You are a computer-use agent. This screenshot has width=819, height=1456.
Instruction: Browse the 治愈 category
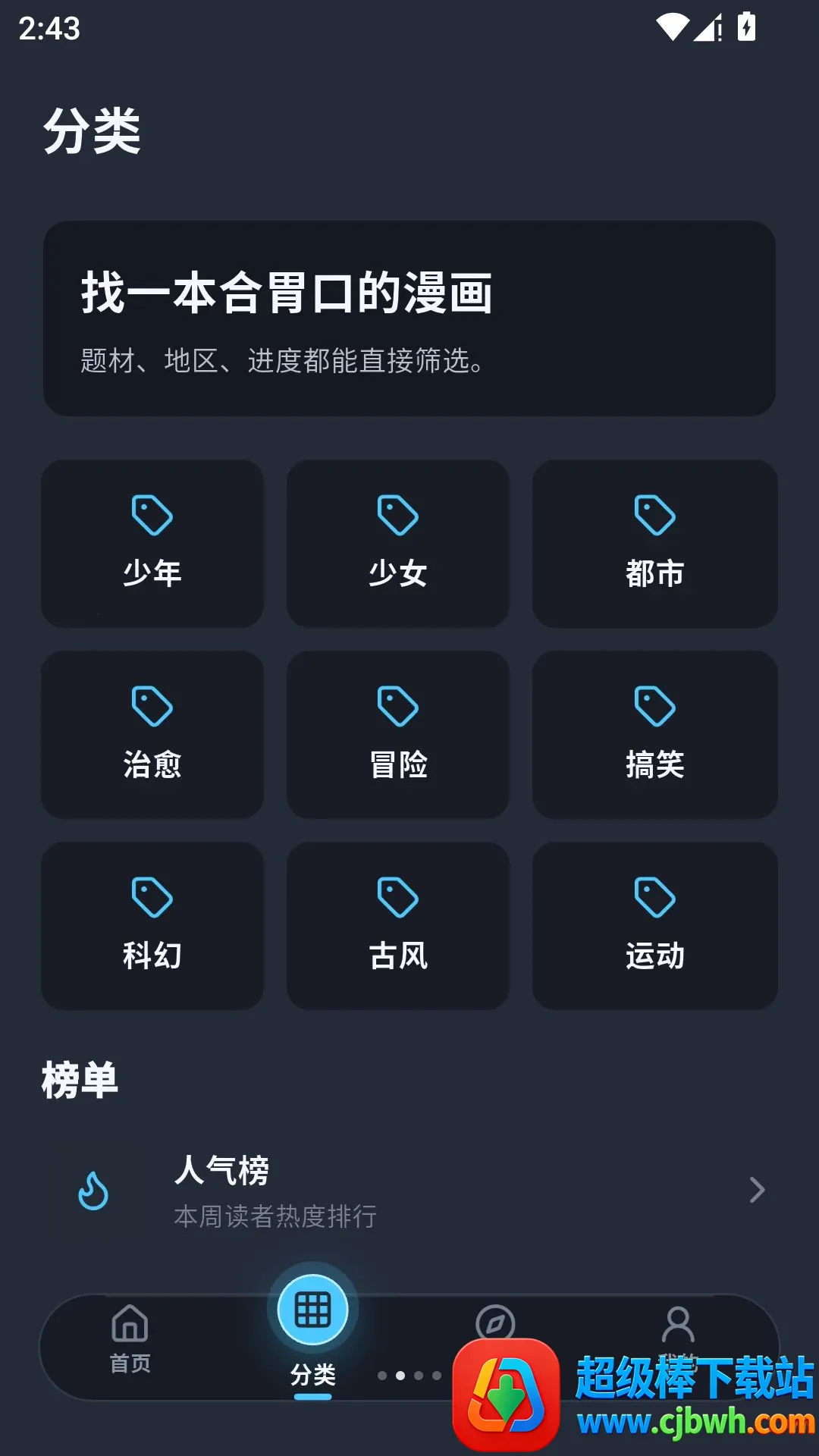tap(152, 734)
